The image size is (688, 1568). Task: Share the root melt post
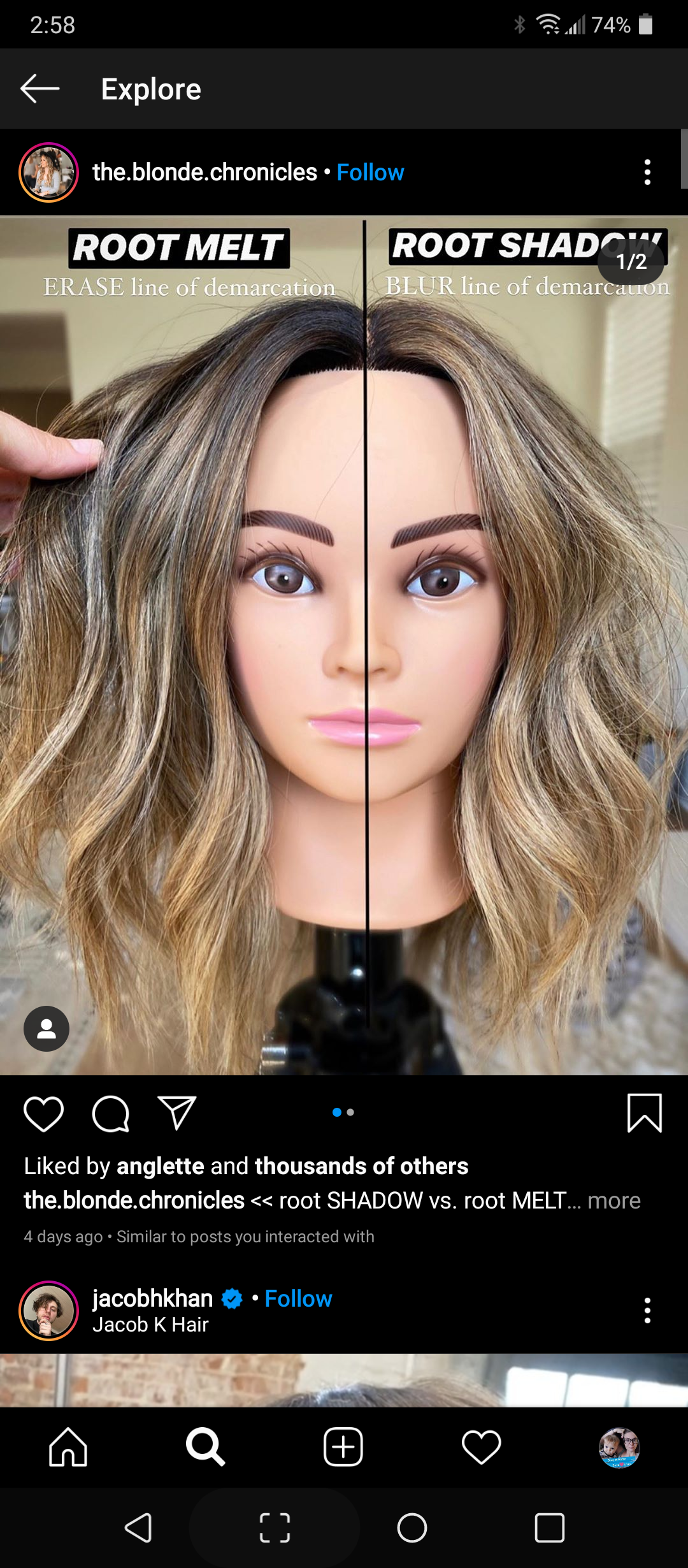pyautogui.click(x=176, y=1113)
